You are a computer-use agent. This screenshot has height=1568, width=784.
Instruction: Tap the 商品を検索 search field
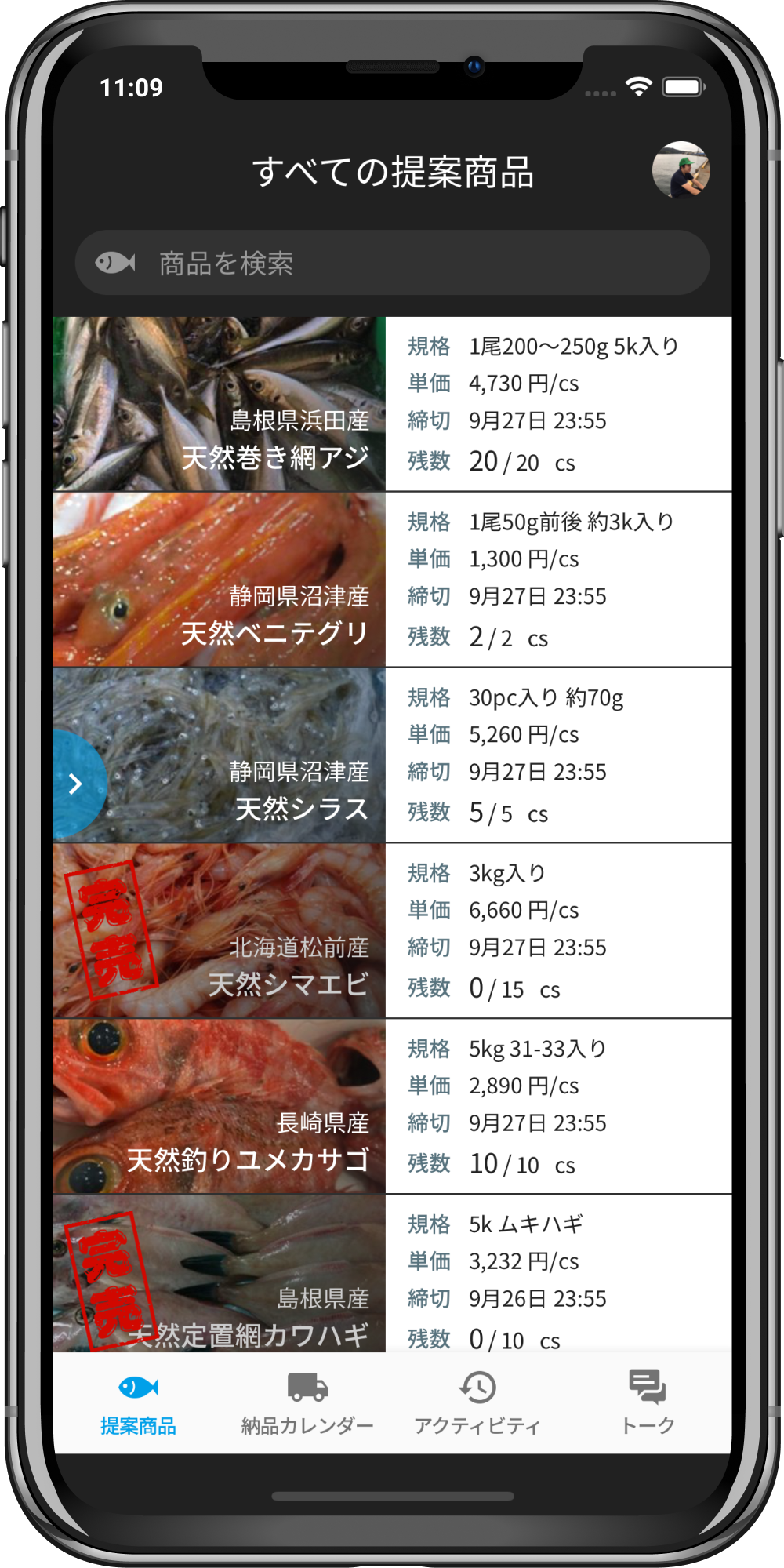tap(392, 263)
